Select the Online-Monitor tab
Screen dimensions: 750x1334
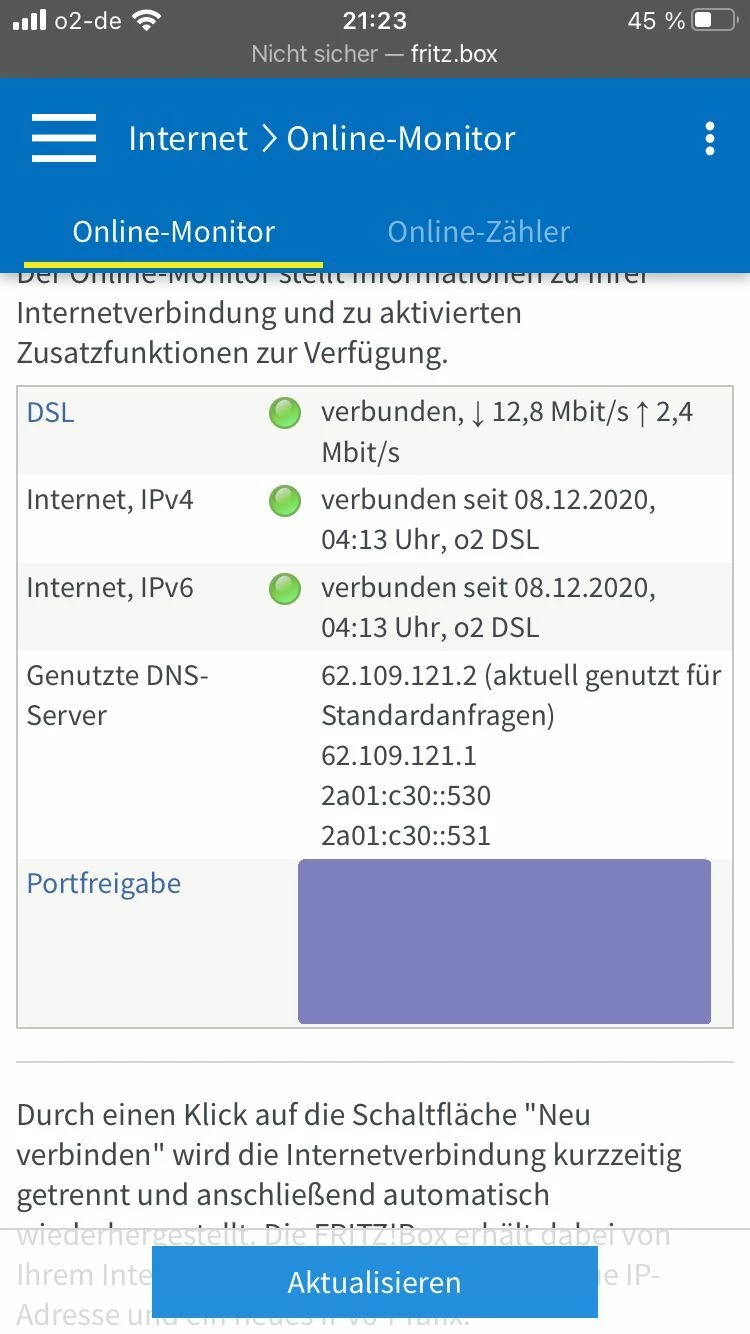[174, 232]
